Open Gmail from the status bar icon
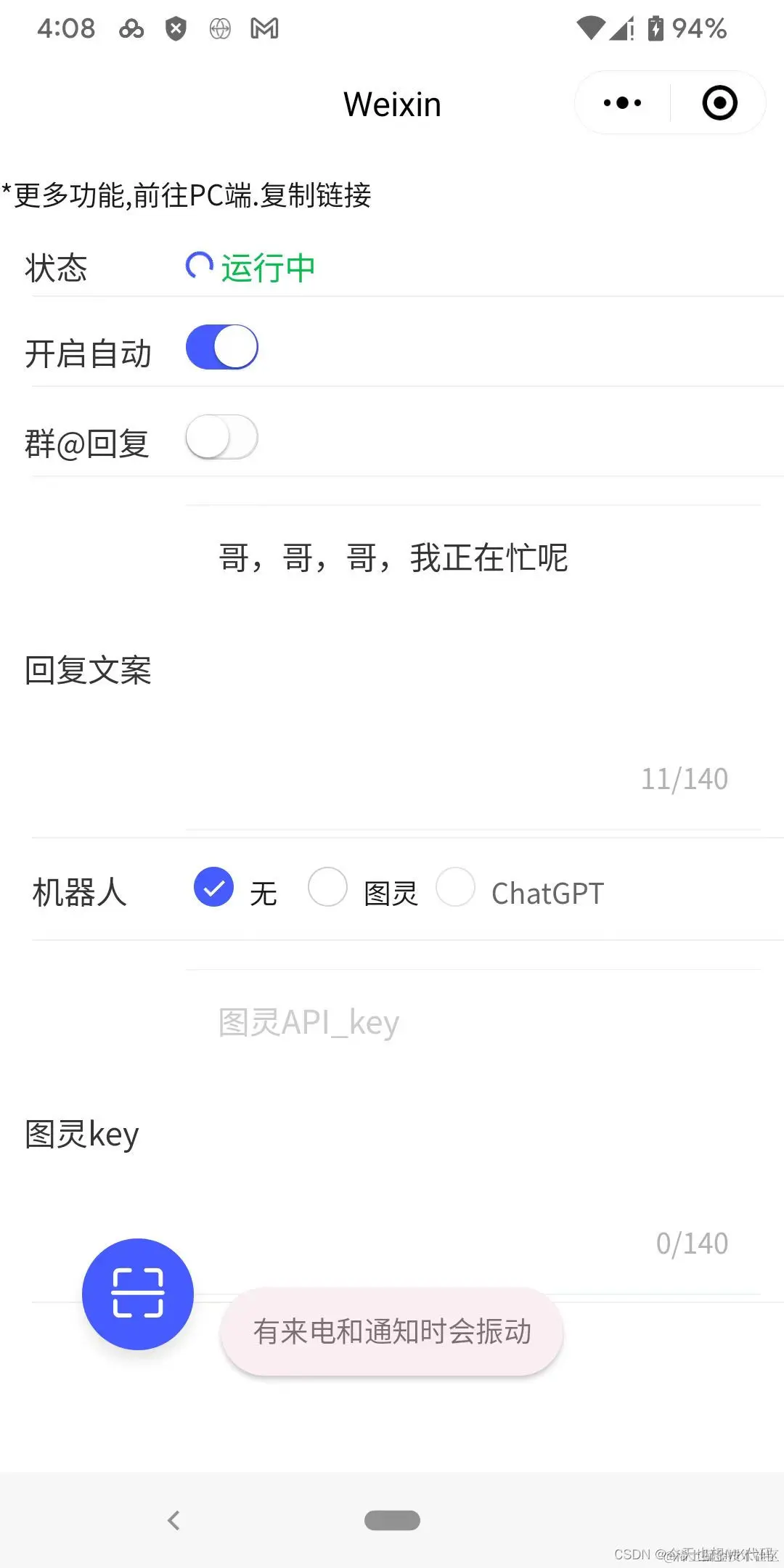 coord(265,29)
